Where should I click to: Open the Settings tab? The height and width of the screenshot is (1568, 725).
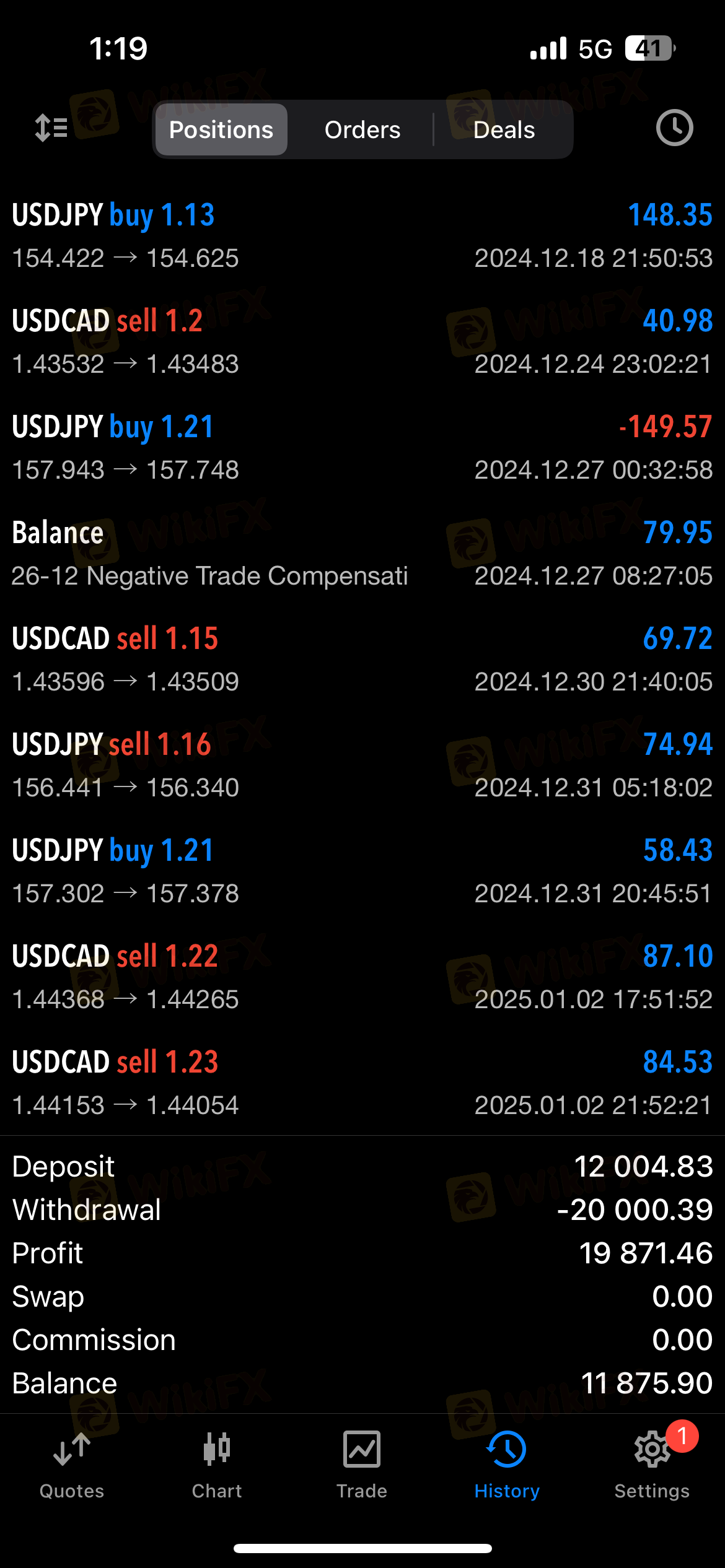coord(652,1465)
